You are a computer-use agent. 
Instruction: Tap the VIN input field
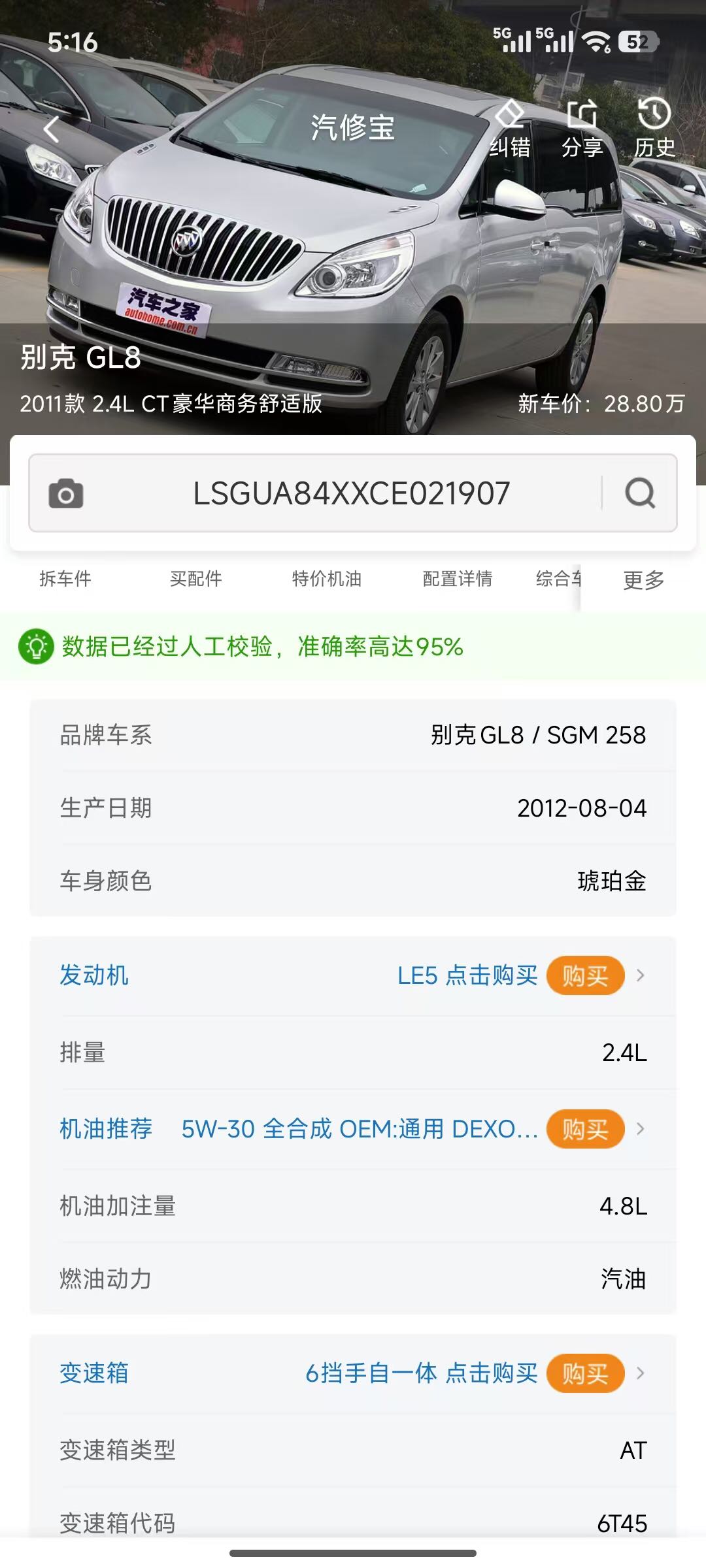click(x=351, y=493)
